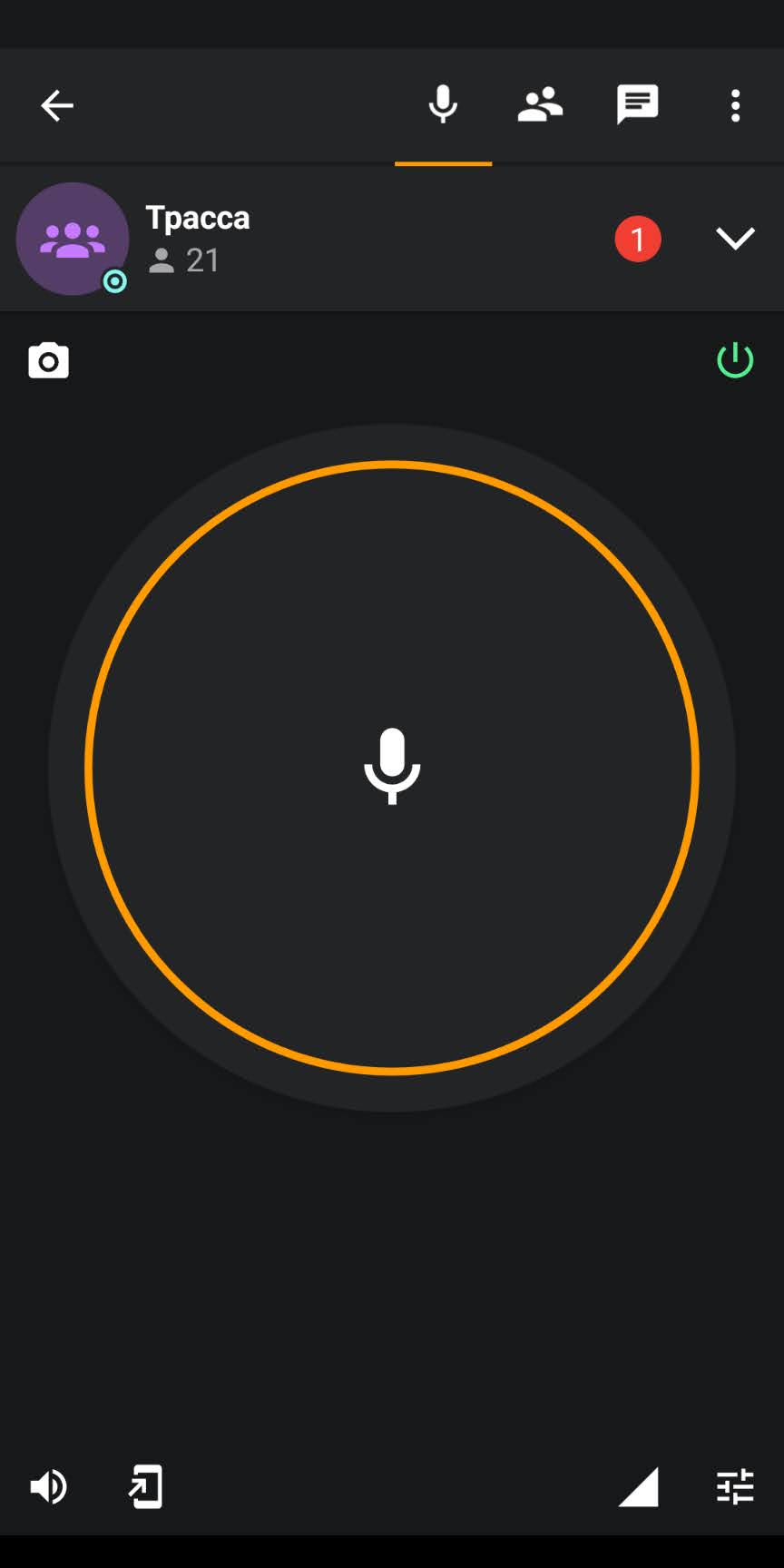Toggle the speaker audio output
The height and width of the screenshot is (1568, 784).
[x=48, y=1487]
